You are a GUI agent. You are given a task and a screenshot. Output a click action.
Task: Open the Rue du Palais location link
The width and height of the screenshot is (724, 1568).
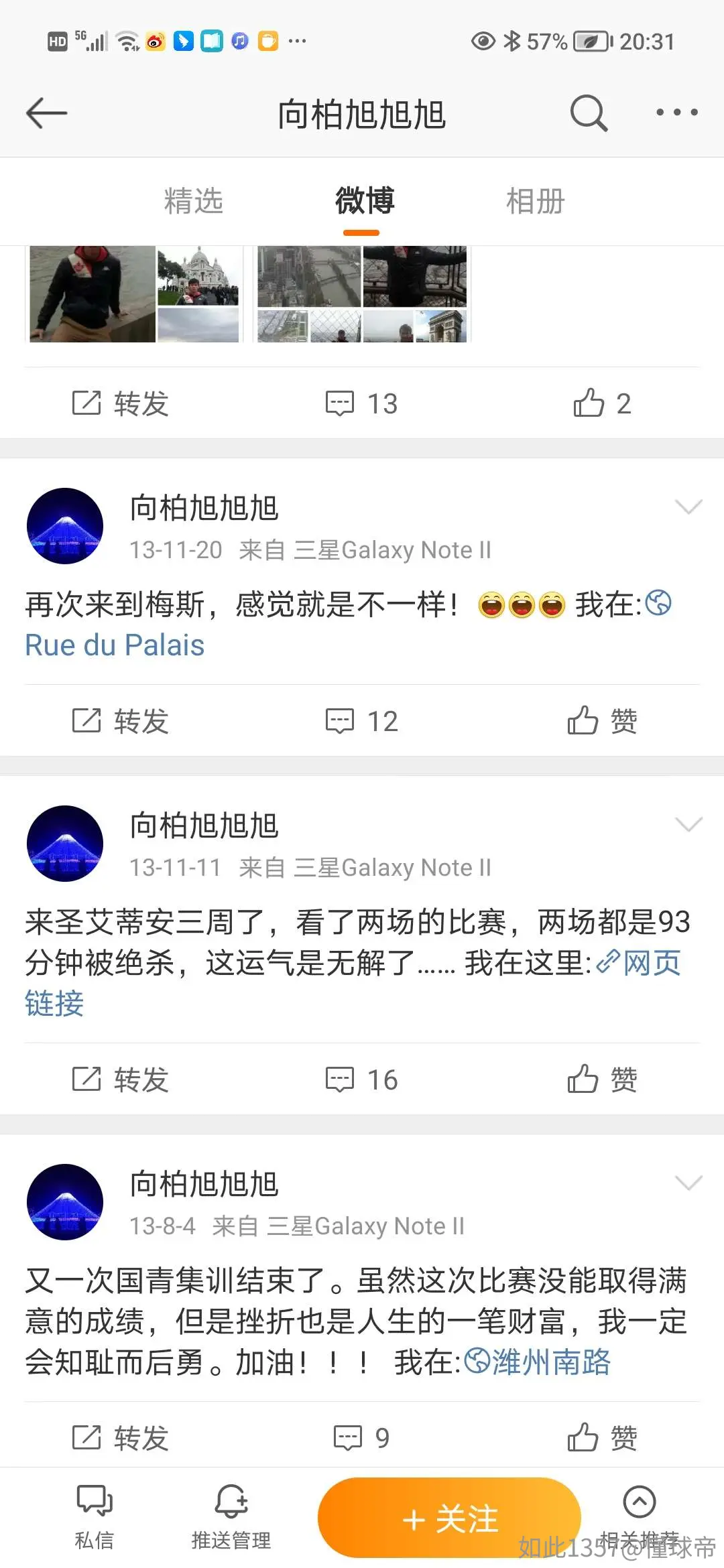(x=115, y=645)
